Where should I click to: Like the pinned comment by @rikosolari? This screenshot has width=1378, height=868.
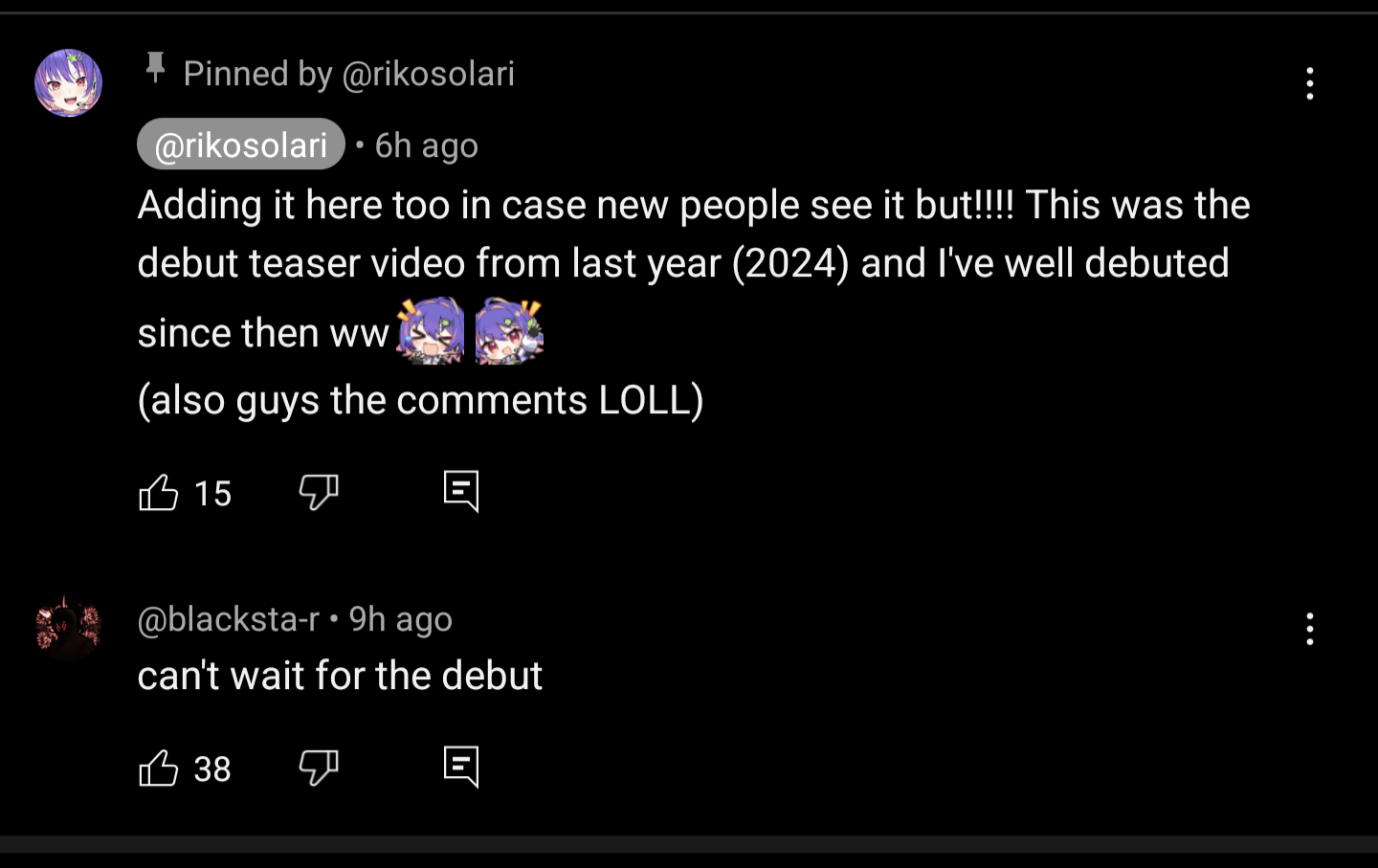click(x=159, y=493)
